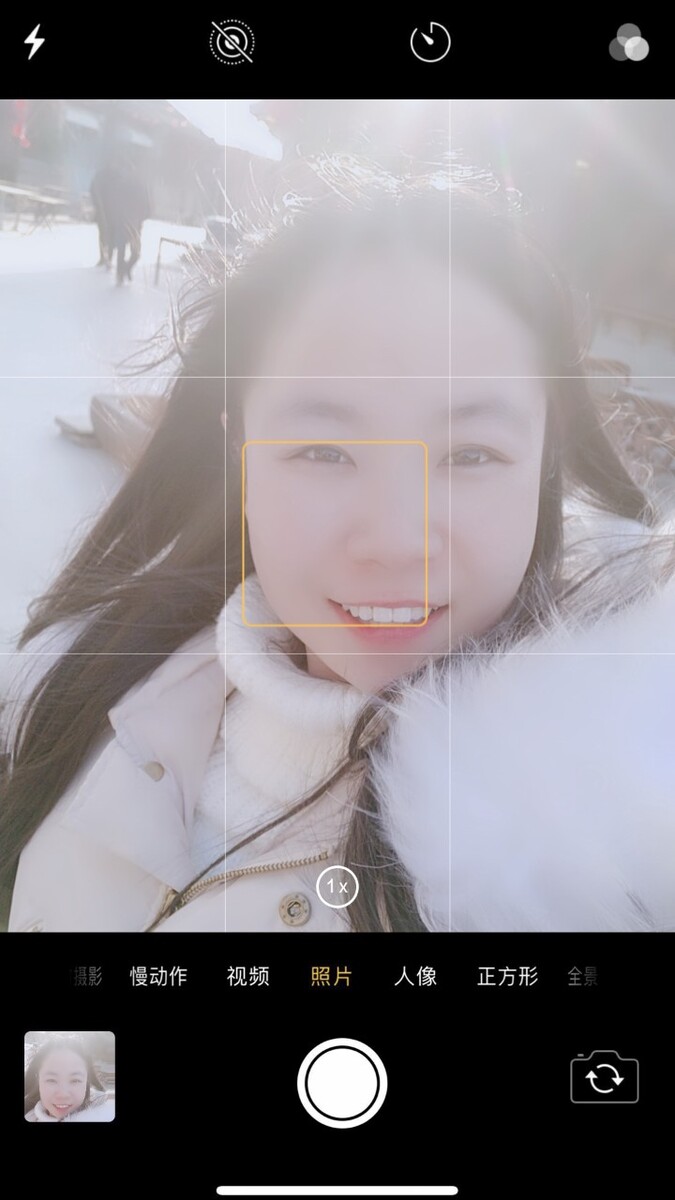Screen dimensions: 675x1200
Task: Select the 照片 mode
Action: 331,977
